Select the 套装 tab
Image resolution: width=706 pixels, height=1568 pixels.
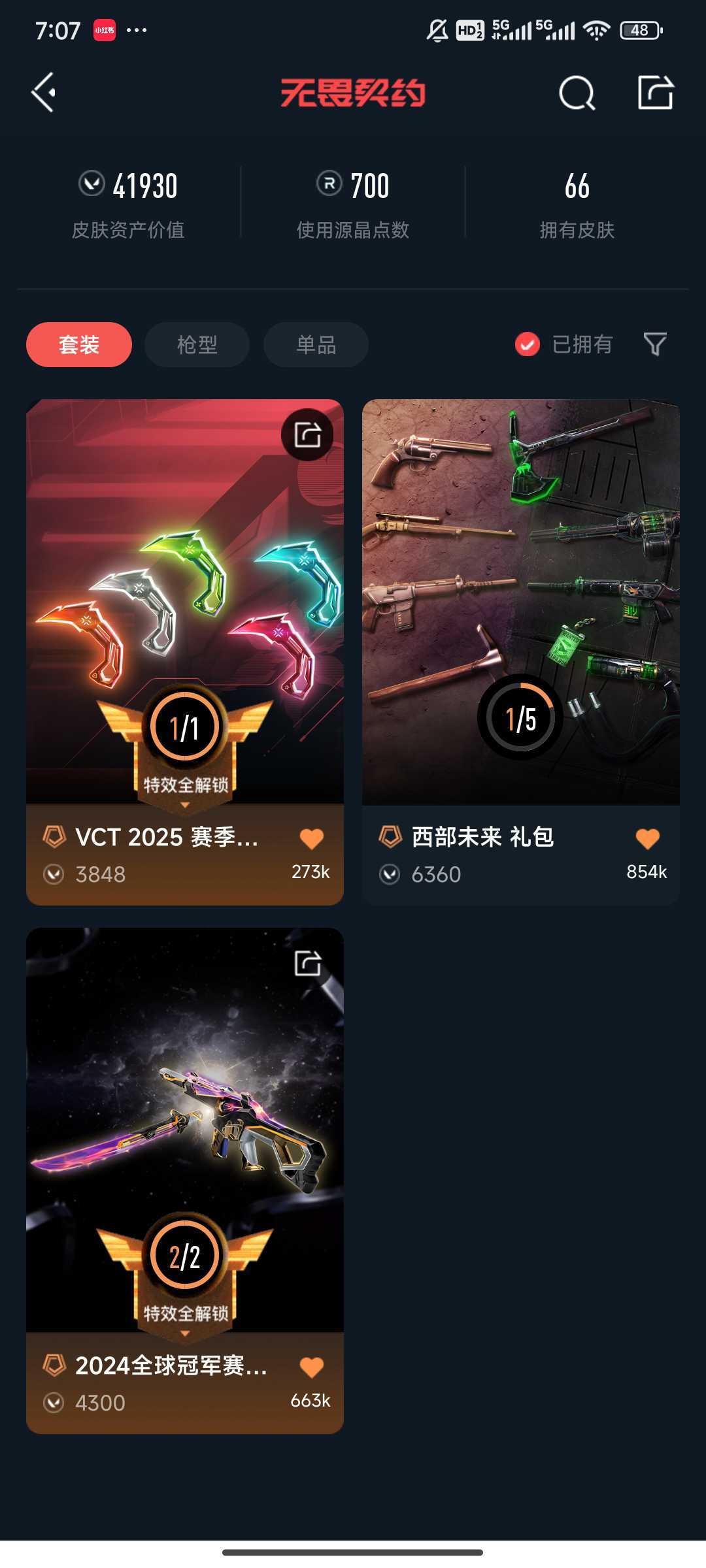click(x=79, y=344)
